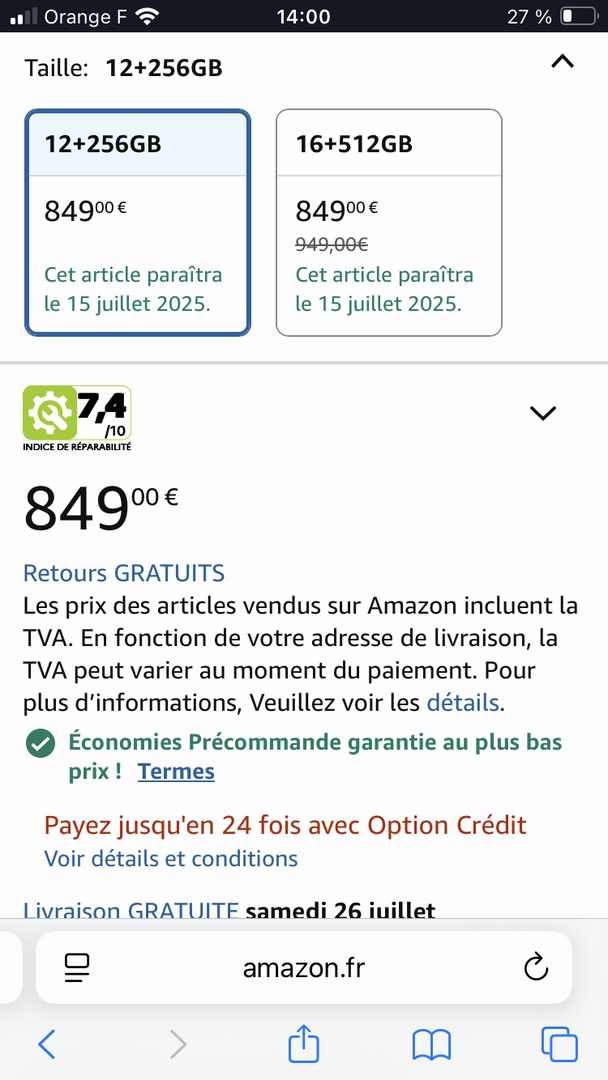This screenshot has width=608, height=1080.
Task: Reload the page
Action: tap(536, 967)
